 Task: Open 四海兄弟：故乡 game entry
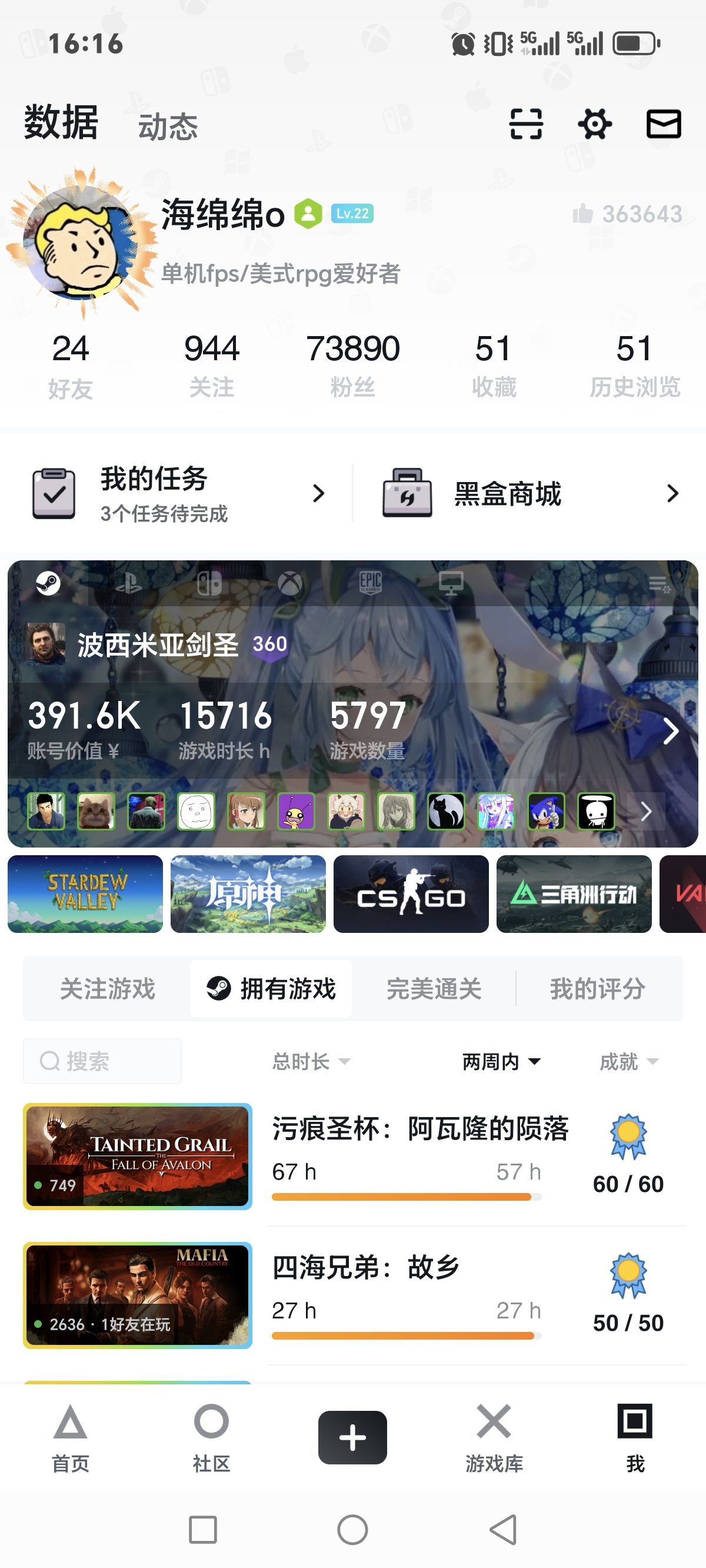(x=365, y=1267)
